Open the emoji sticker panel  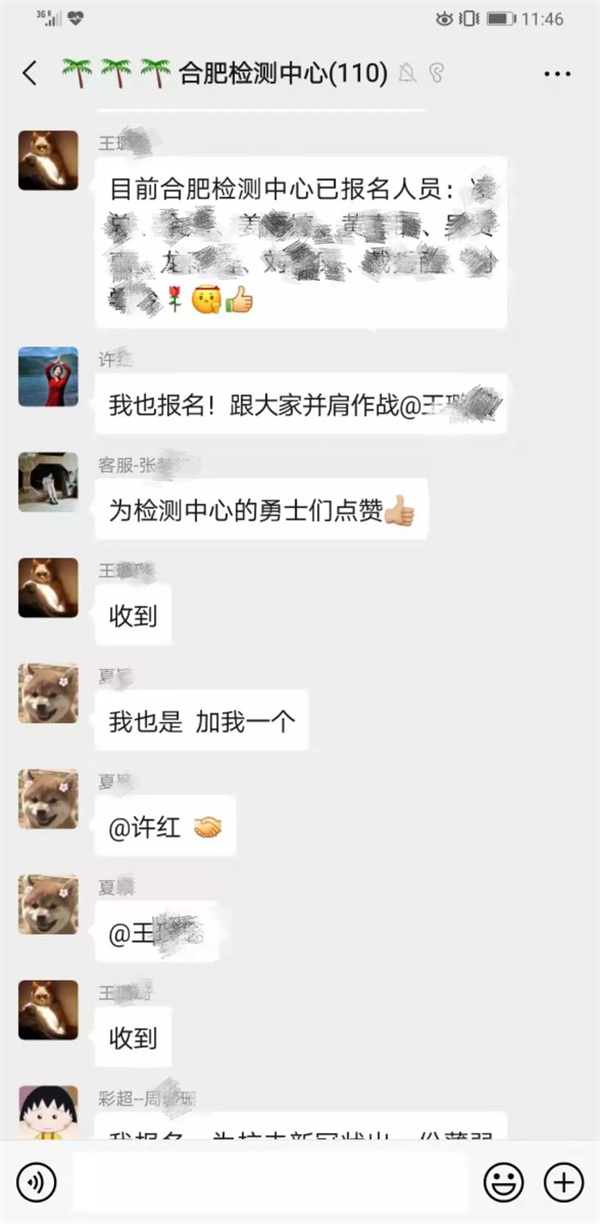503,1182
